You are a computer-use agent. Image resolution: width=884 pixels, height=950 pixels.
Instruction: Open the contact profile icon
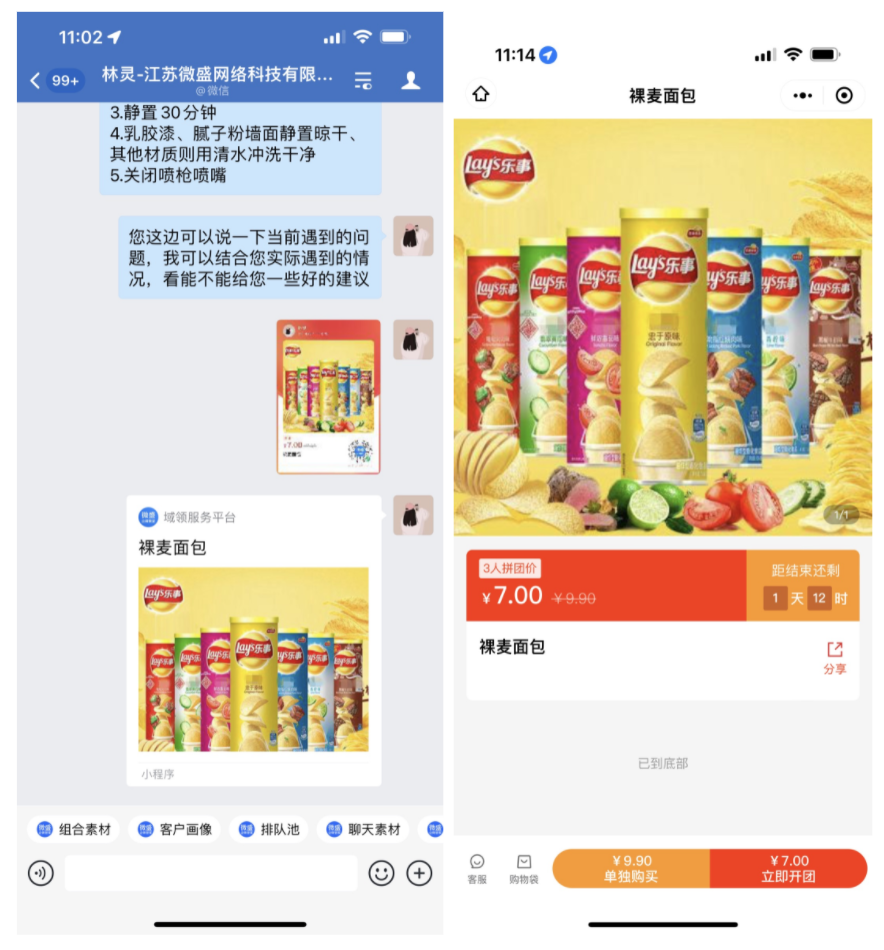tap(410, 81)
